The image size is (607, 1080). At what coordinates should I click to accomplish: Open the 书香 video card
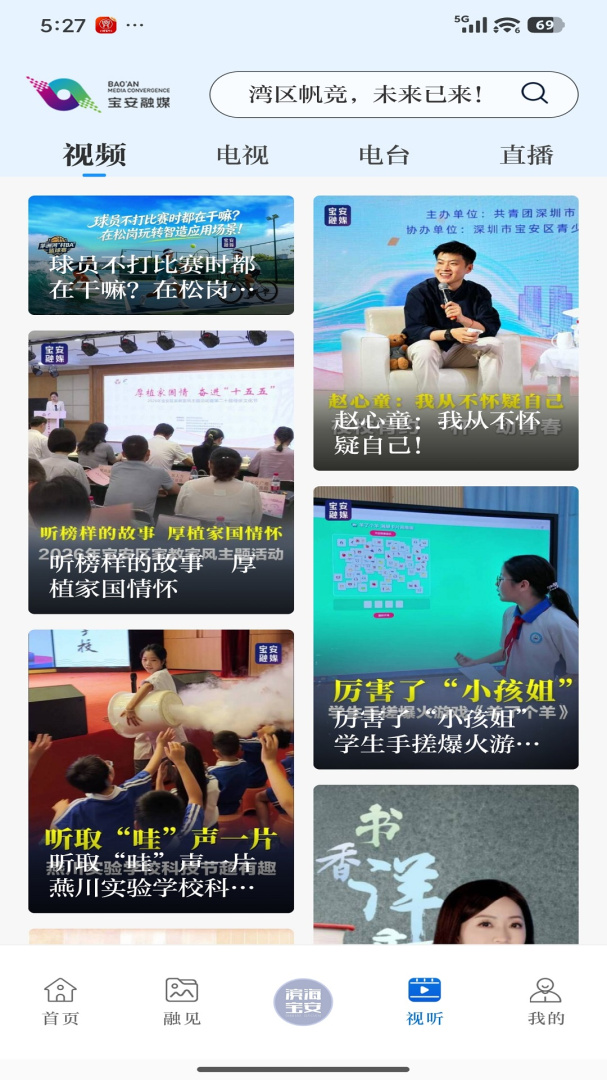pos(446,864)
